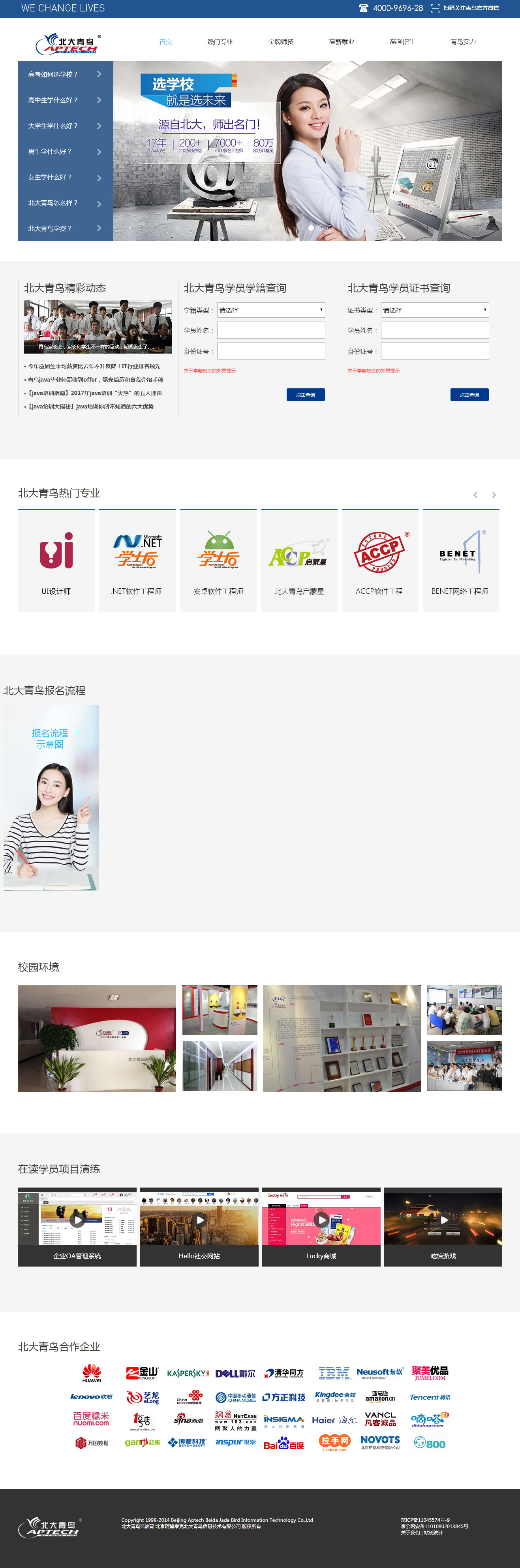Screen dimensions: 520x1568
Task: Open the UI设计师 major card
Action: [56, 560]
